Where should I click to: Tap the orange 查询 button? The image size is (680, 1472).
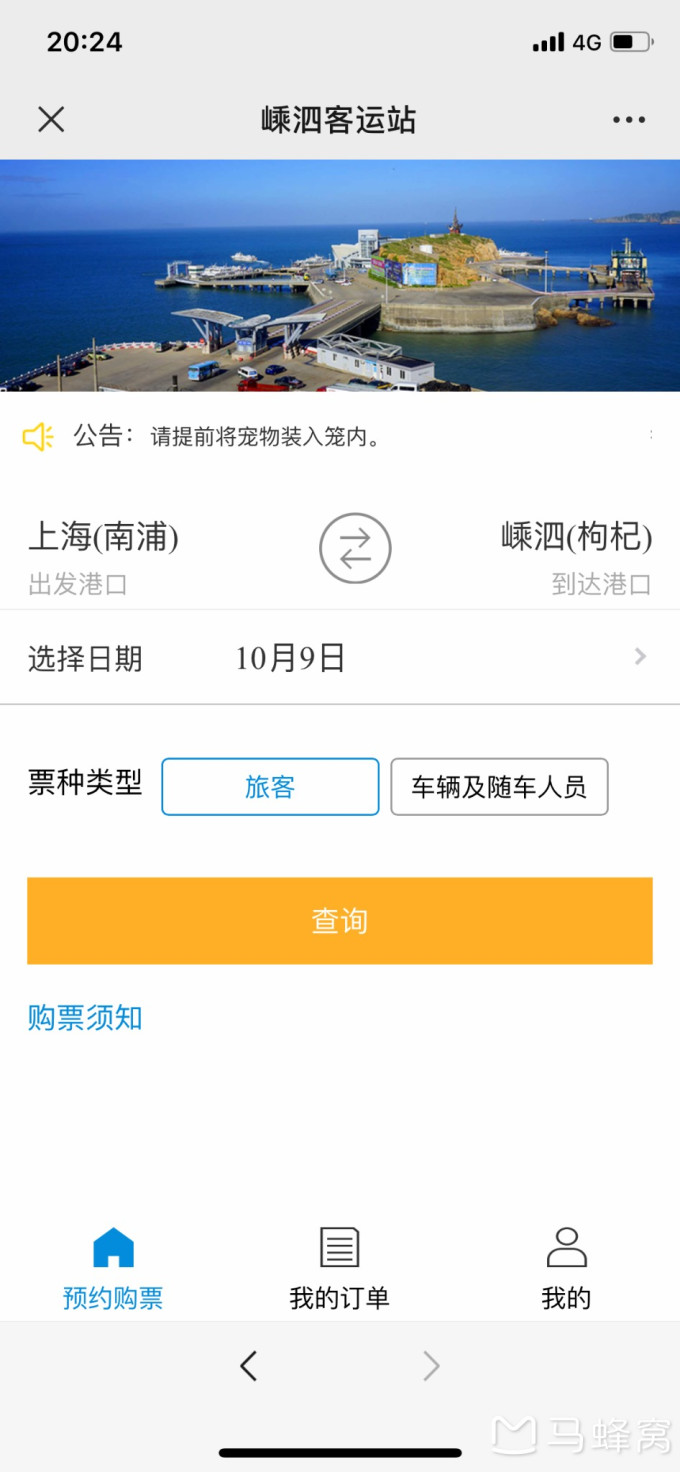coord(340,921)
